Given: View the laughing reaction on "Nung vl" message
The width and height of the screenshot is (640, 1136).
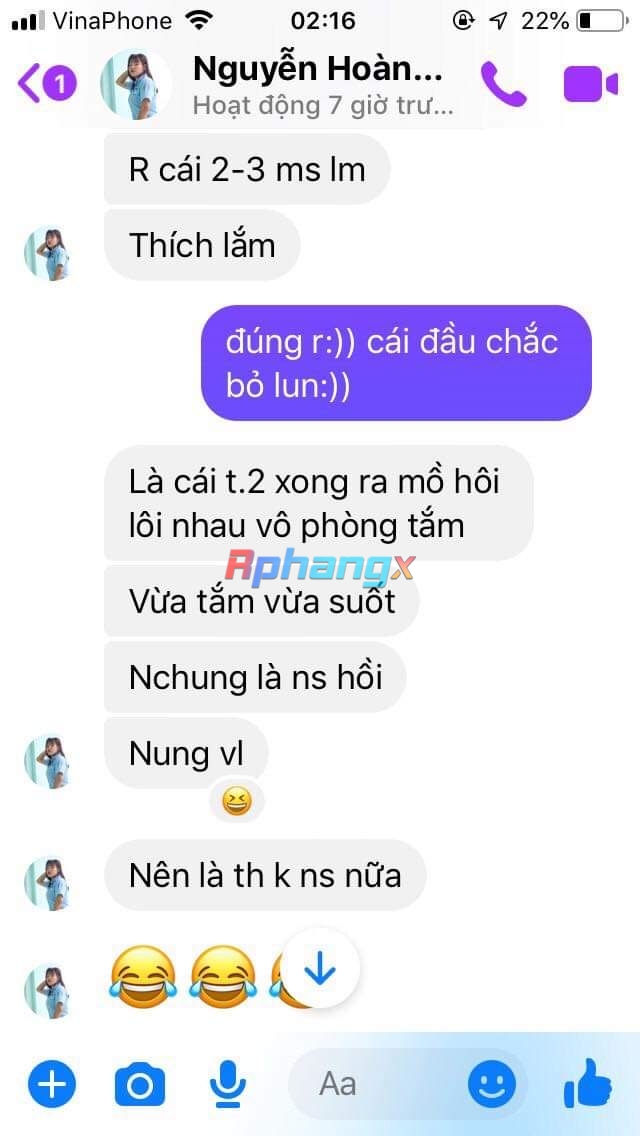Looking at the screenshot, I should (x=236, y=803).
